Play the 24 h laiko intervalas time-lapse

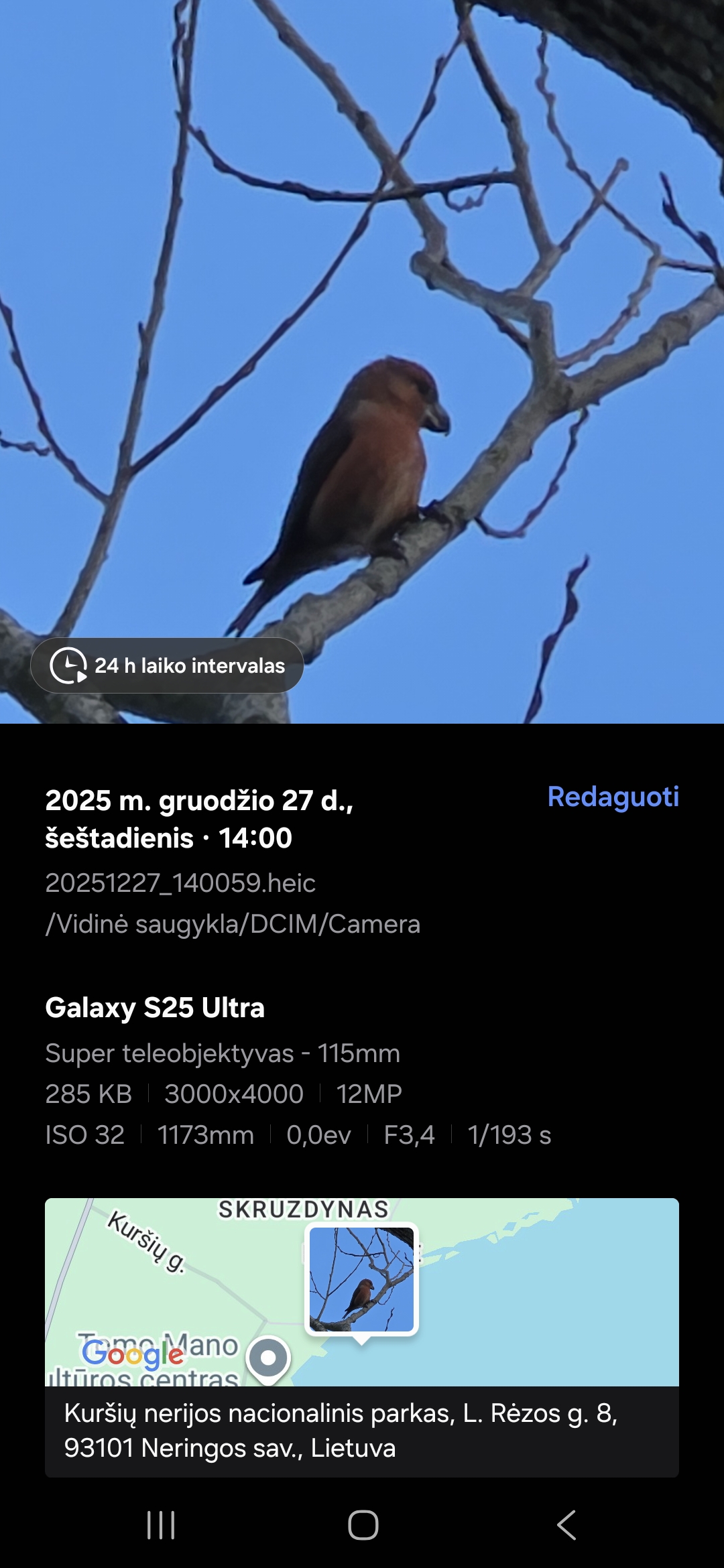coord(167,665)
